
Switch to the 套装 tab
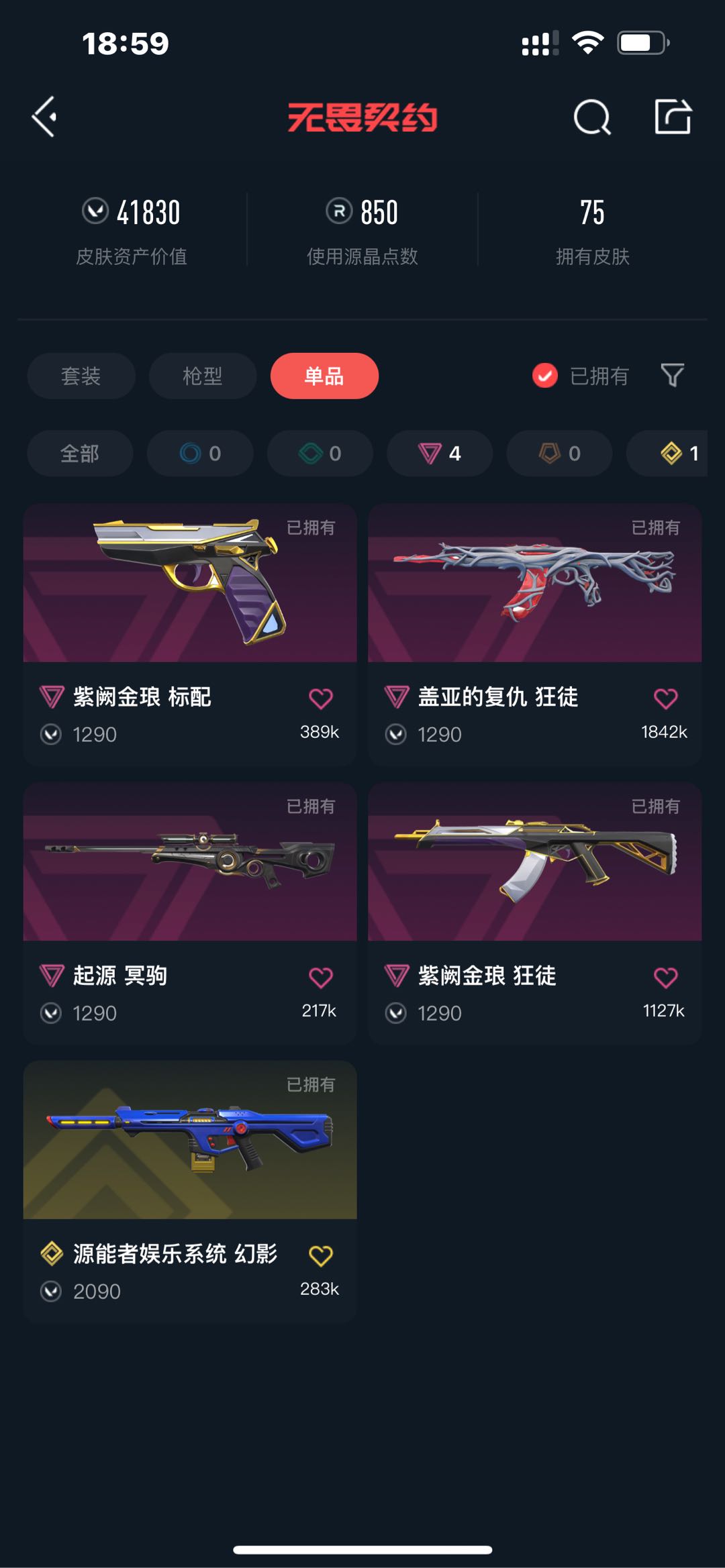click(x=81, y=376)
